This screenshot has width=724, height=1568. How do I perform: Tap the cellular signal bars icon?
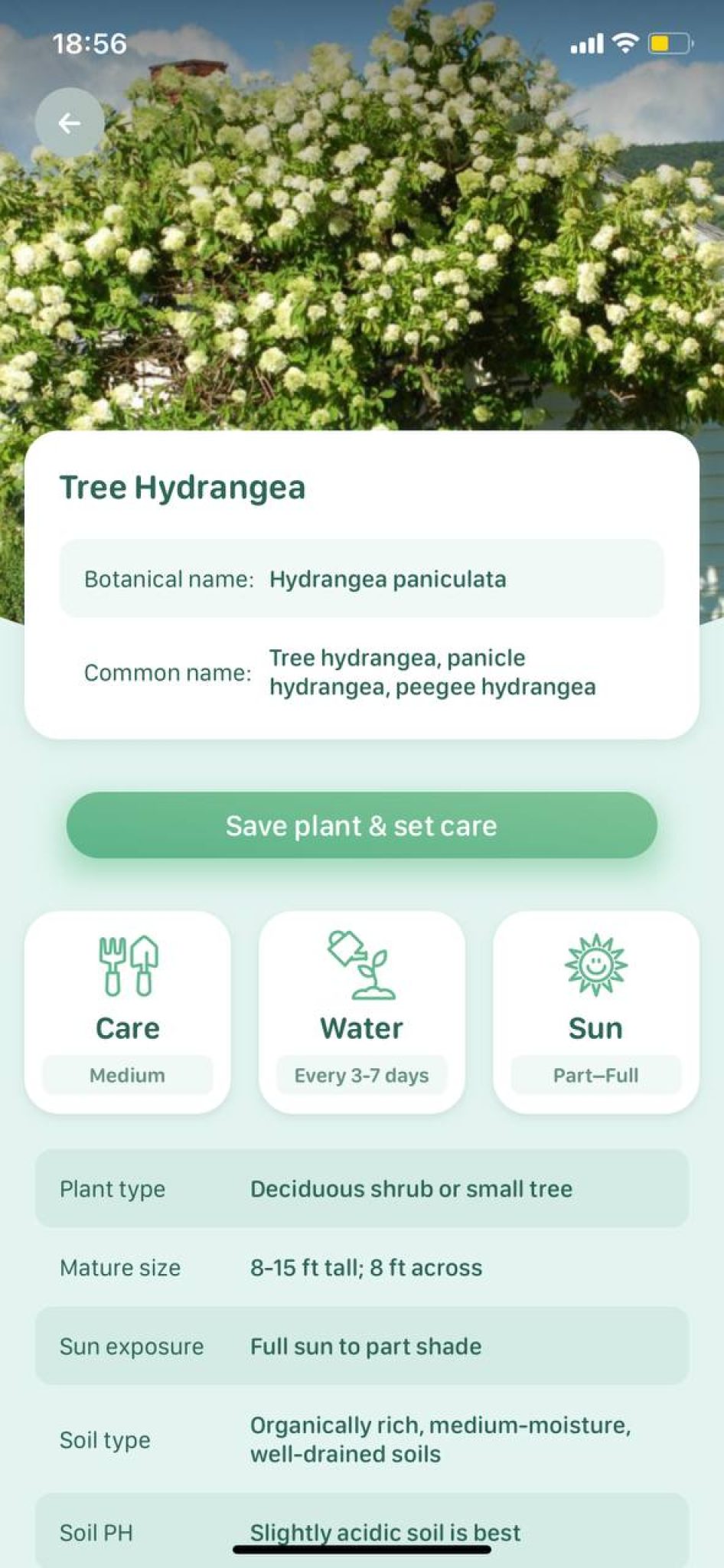point(586,44)
